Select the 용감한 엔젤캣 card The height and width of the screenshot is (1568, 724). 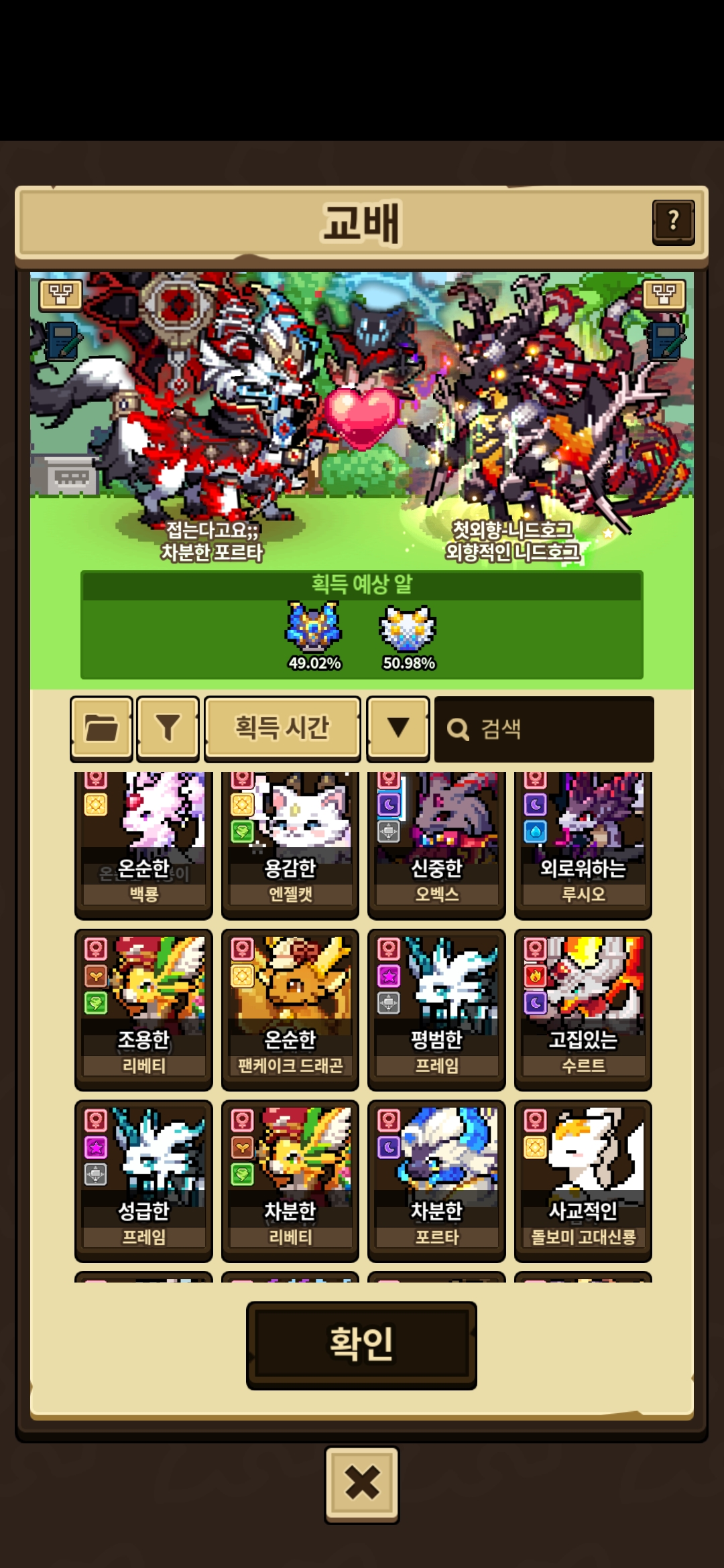[x=290, y=844]
